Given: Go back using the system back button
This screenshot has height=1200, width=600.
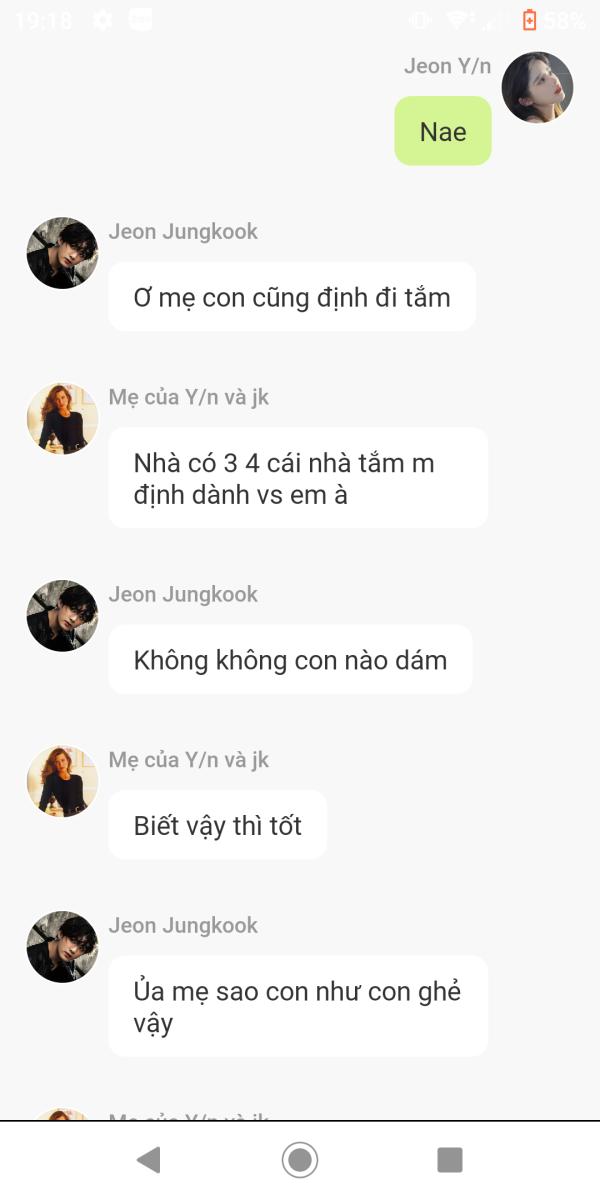Looking at the screenshot, I should [149, 1160].
